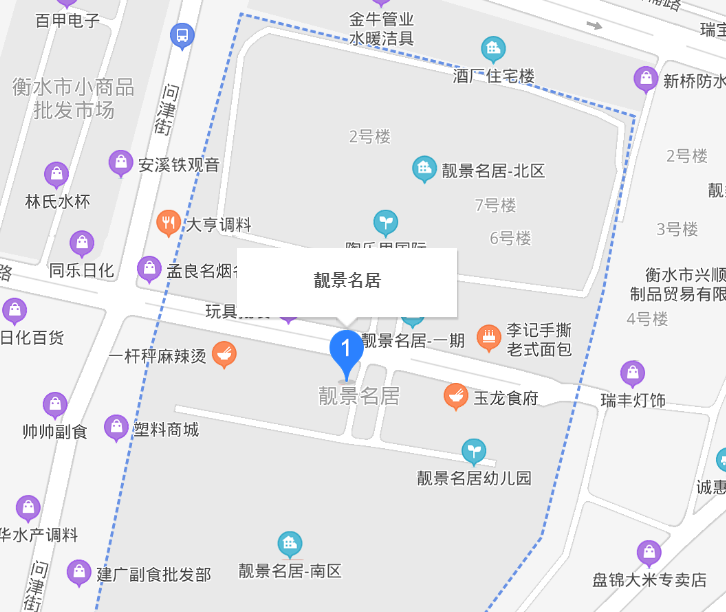This screenshot has width=726, height=612.
Task: Tap the 塑料商城 shop marker
Action: coord(117,428)
